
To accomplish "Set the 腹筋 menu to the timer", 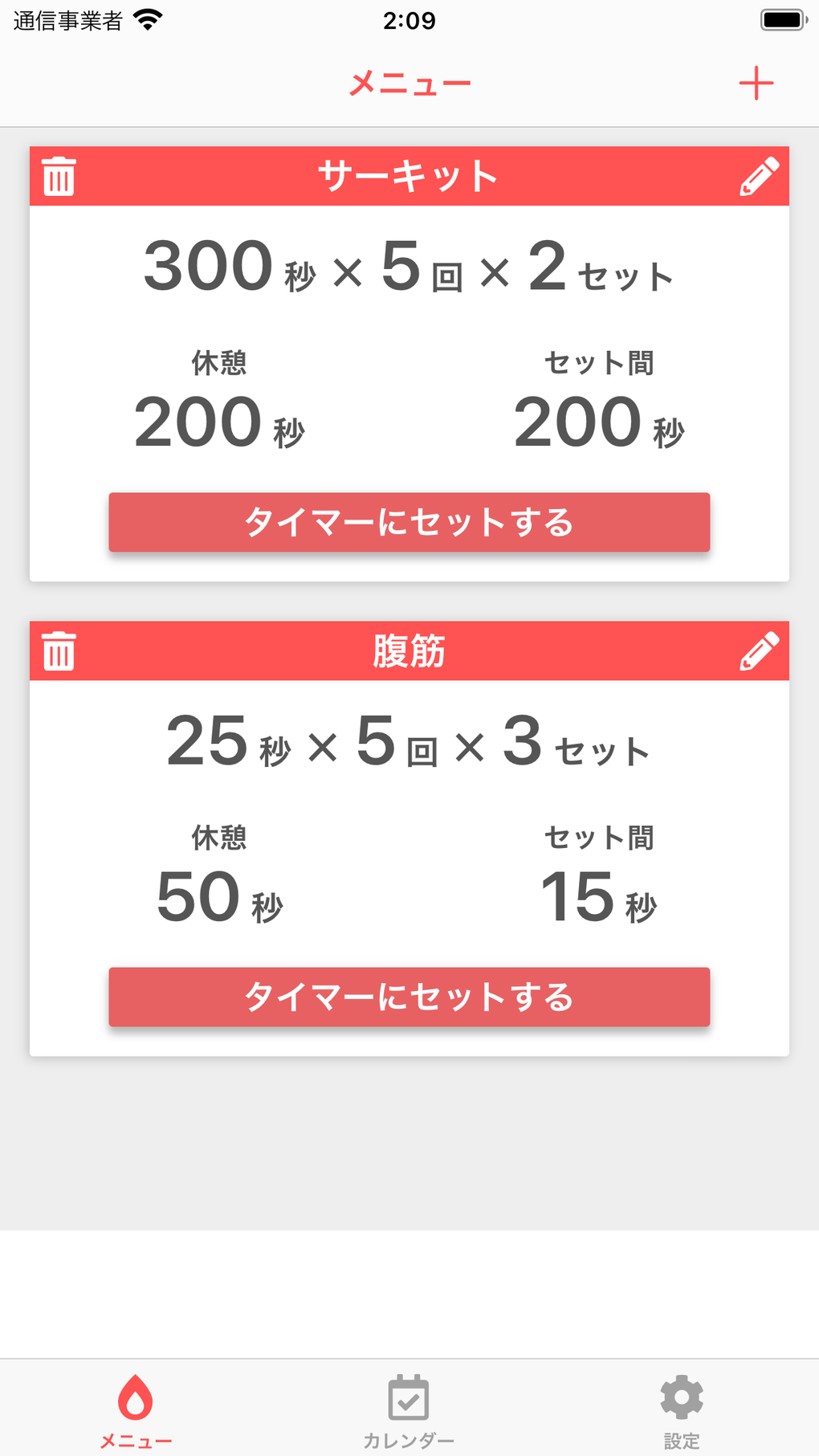I will point(409,997).
